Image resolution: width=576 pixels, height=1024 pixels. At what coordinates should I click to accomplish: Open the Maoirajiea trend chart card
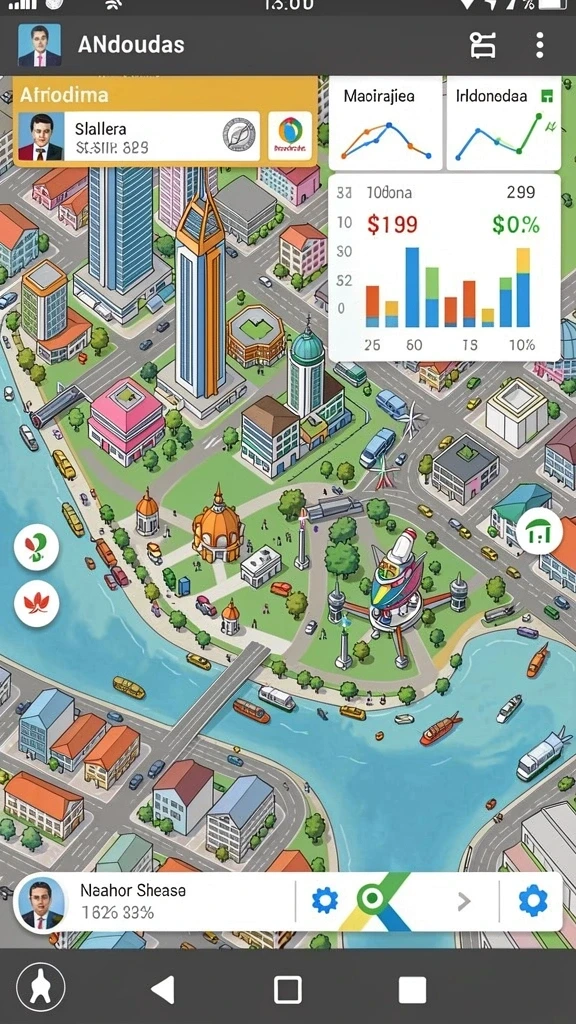click(x=385, y=123)
